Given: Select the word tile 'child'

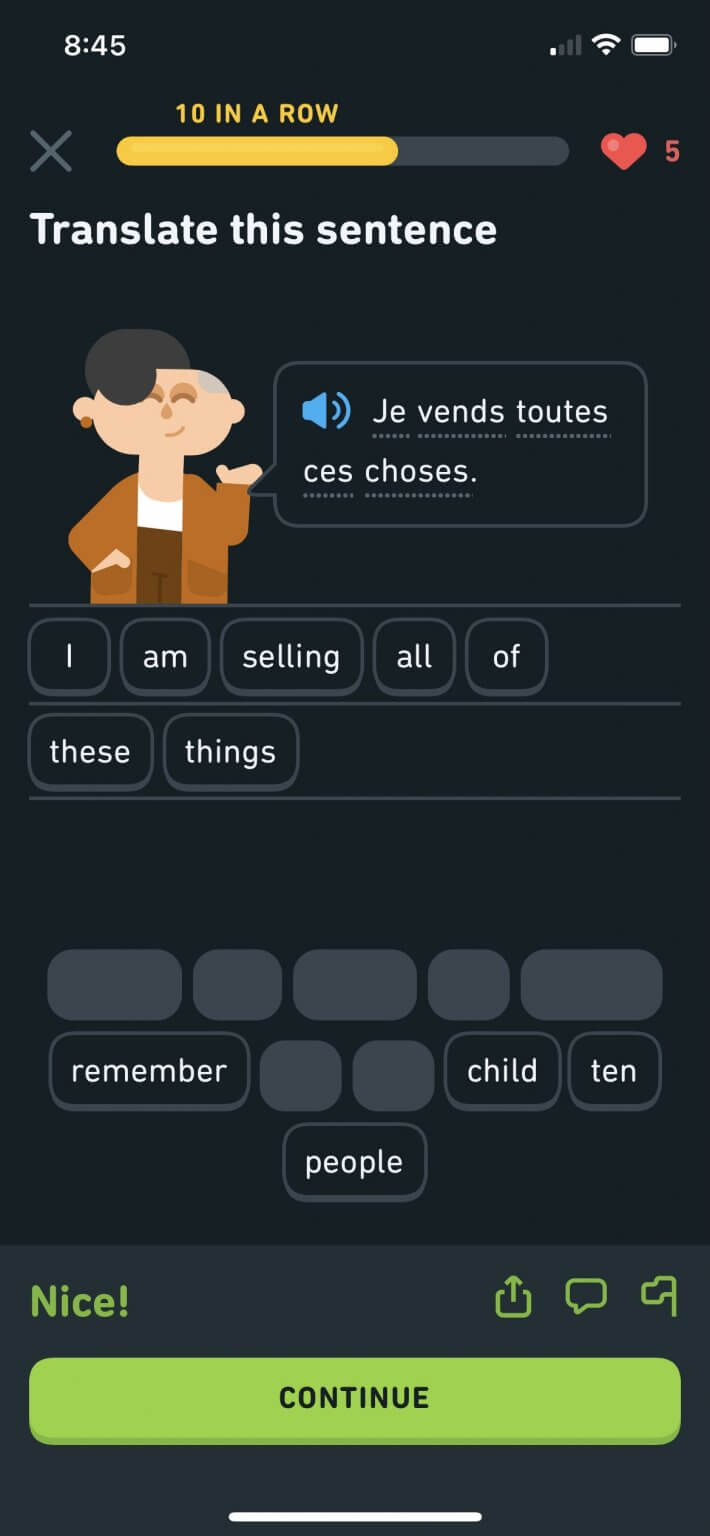Looking at the screenshot, I should 502,1070.
